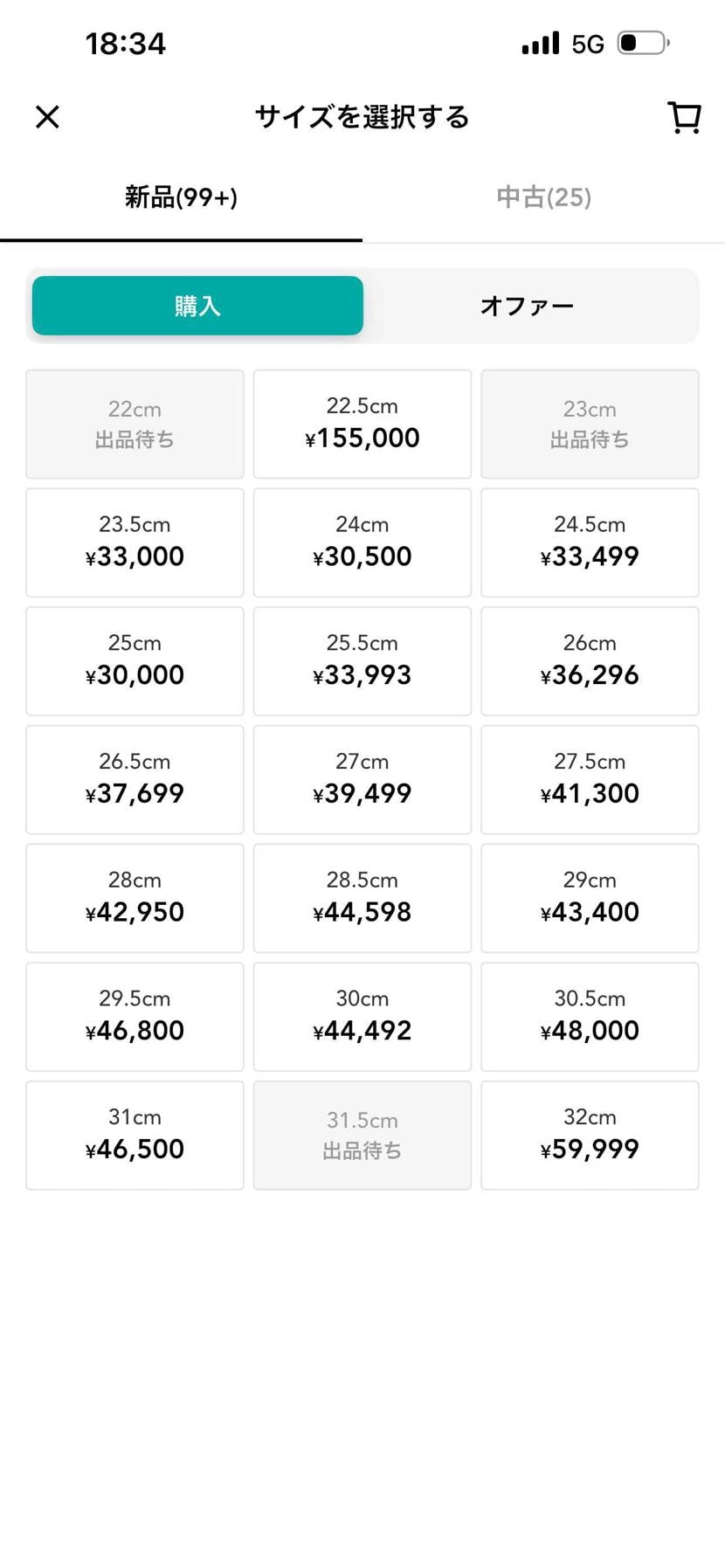Viewport: 725px width, 1568px height.
Task: Choose the 30cm size for ¥44,492
Action: (x=362, y=1016)
